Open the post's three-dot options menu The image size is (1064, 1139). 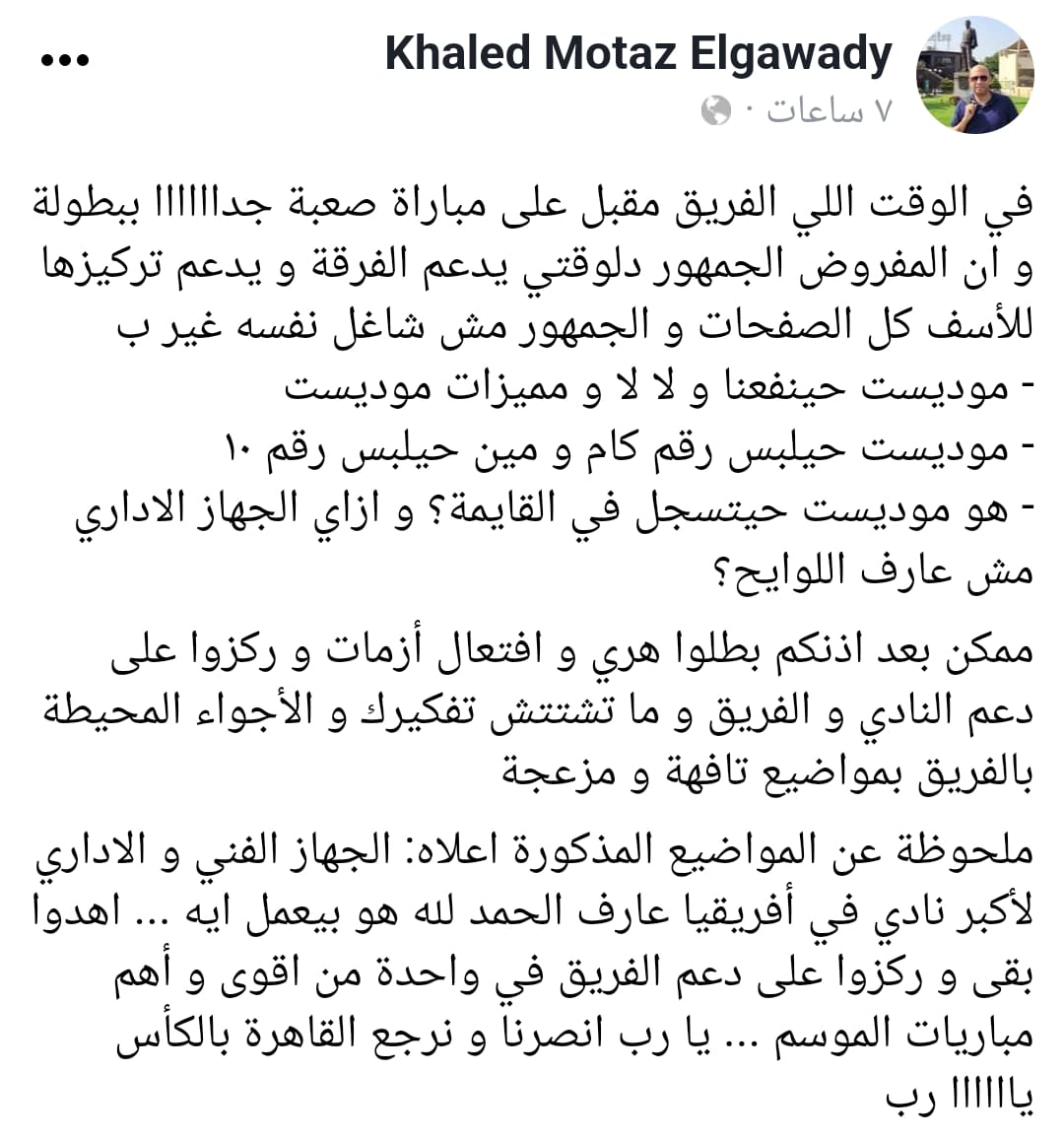tap(65, 60)
